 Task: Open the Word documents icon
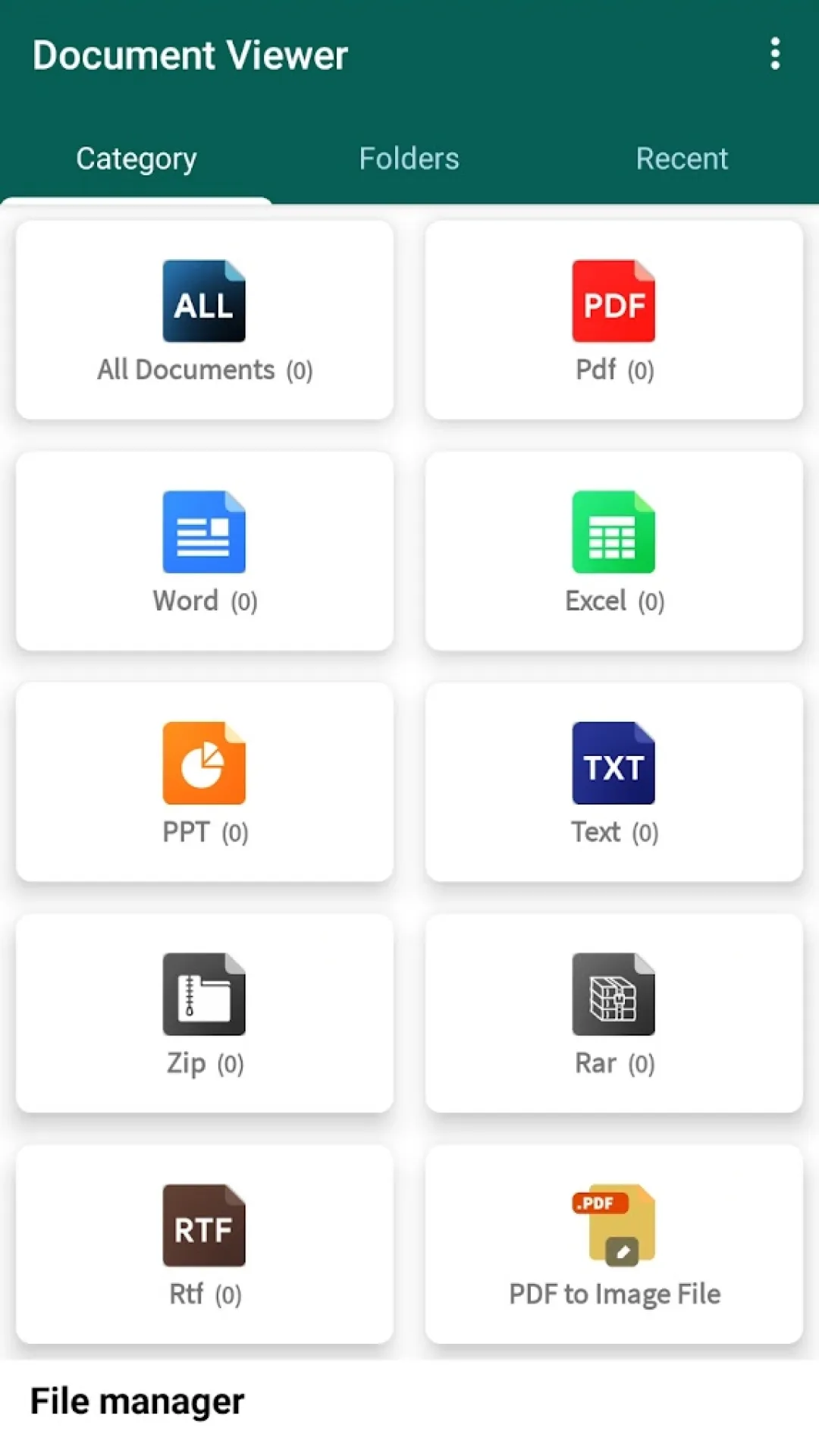[x=203, y=532]
